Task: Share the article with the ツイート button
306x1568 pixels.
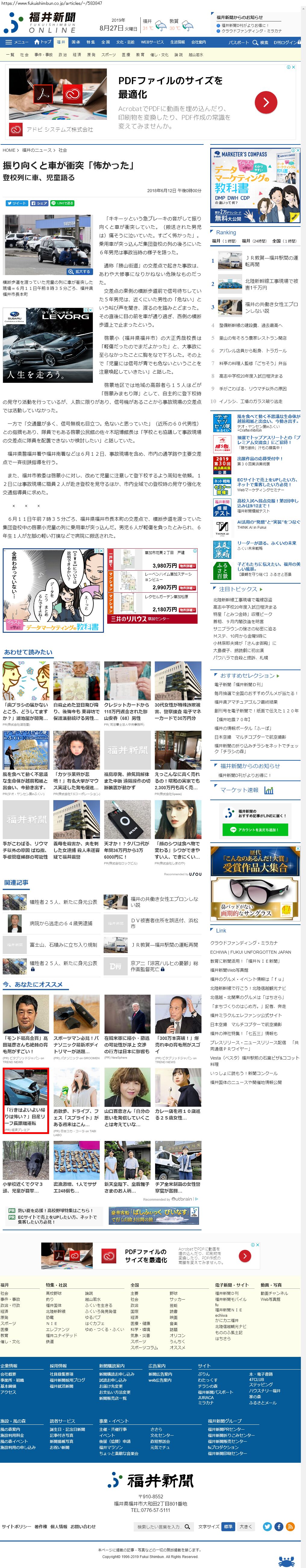Action: 17,203
